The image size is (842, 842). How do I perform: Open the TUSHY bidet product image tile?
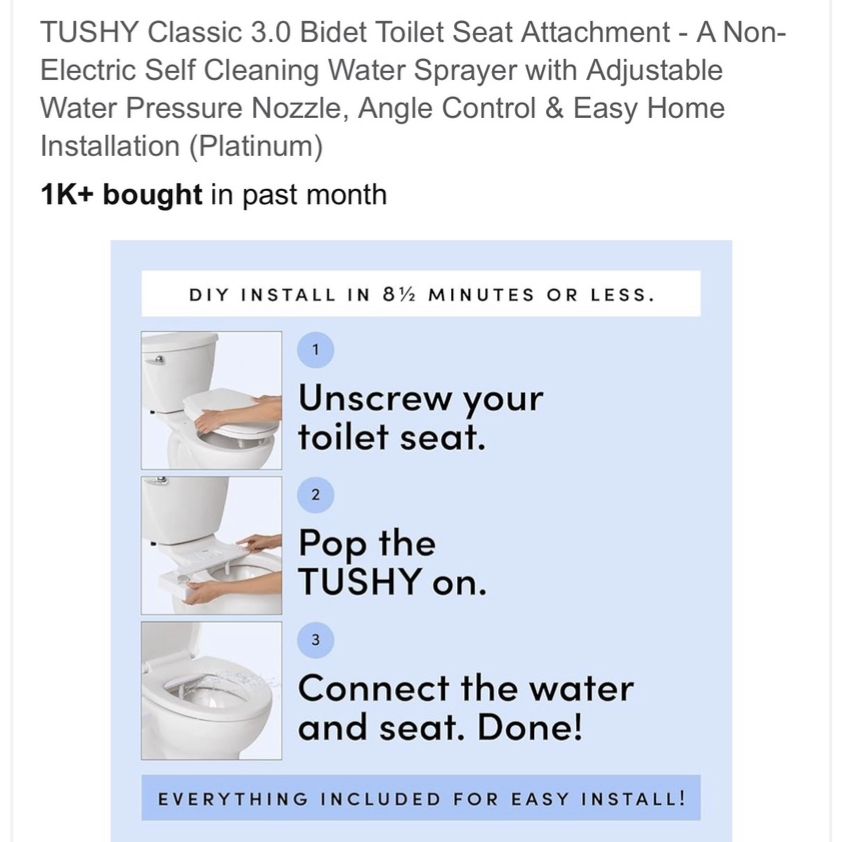tap(420, 540)
